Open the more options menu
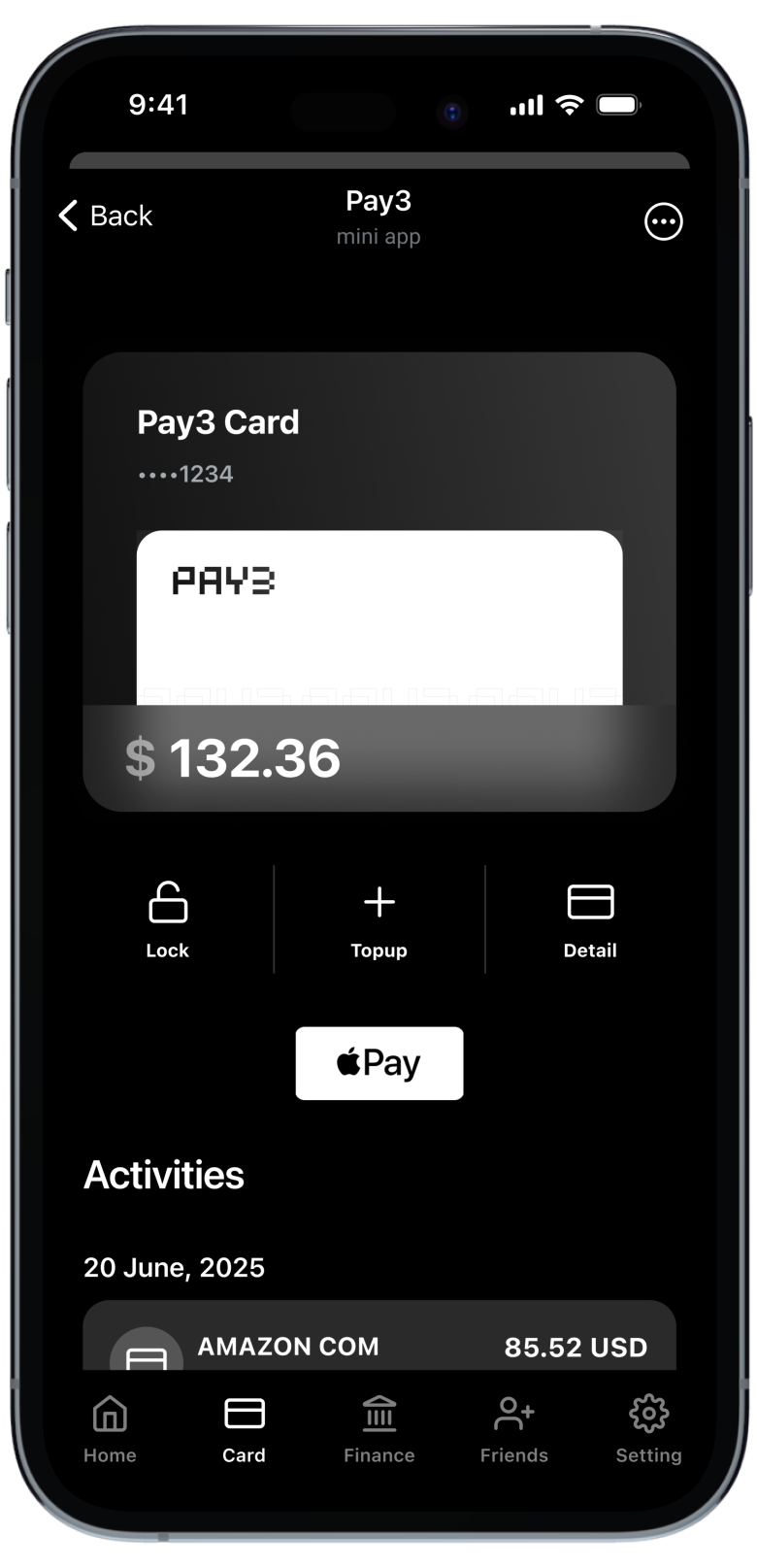The width and height of the screenshot is (757, 1568). (x=664, y=221)
